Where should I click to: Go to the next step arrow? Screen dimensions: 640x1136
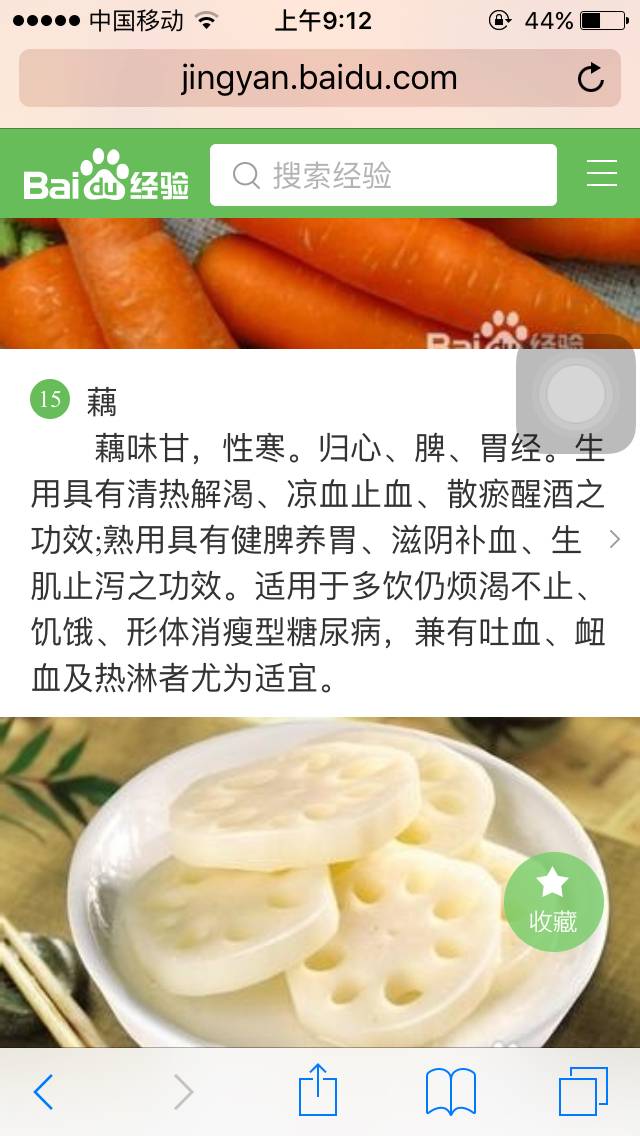point(614,540)
